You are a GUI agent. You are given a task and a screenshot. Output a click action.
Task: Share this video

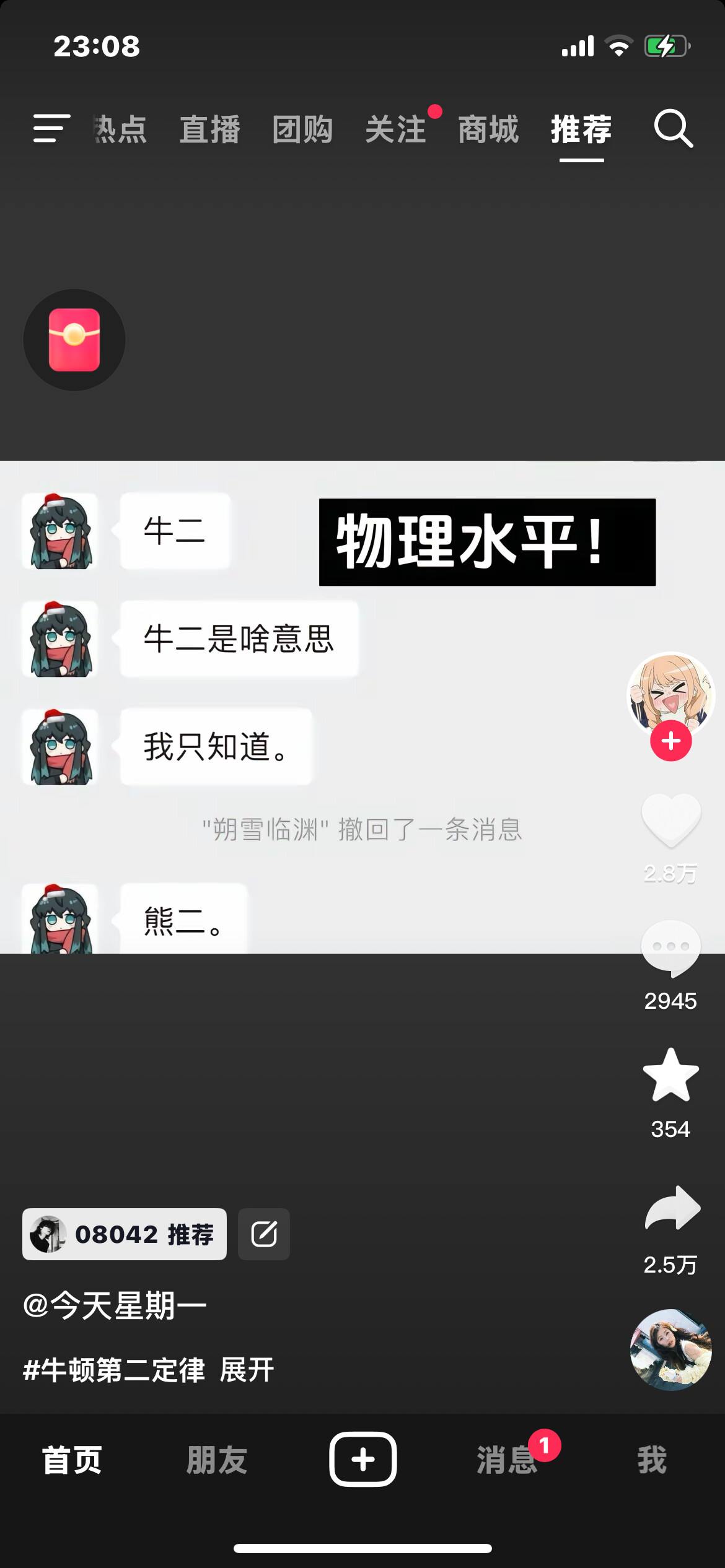(672, 1208)
